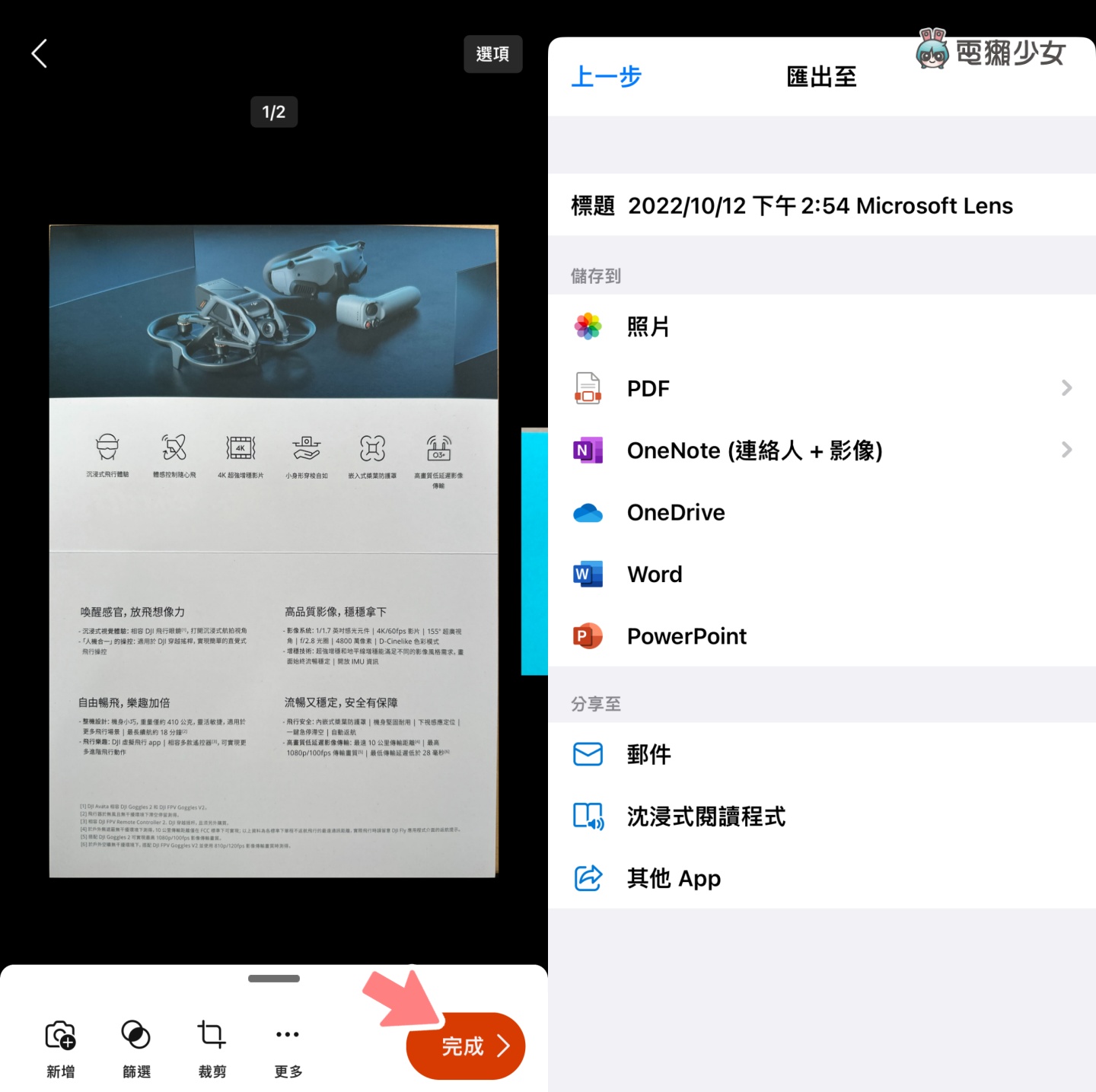Return via 上一步 link
The image size is (1096, 1092).
(607, 77)
